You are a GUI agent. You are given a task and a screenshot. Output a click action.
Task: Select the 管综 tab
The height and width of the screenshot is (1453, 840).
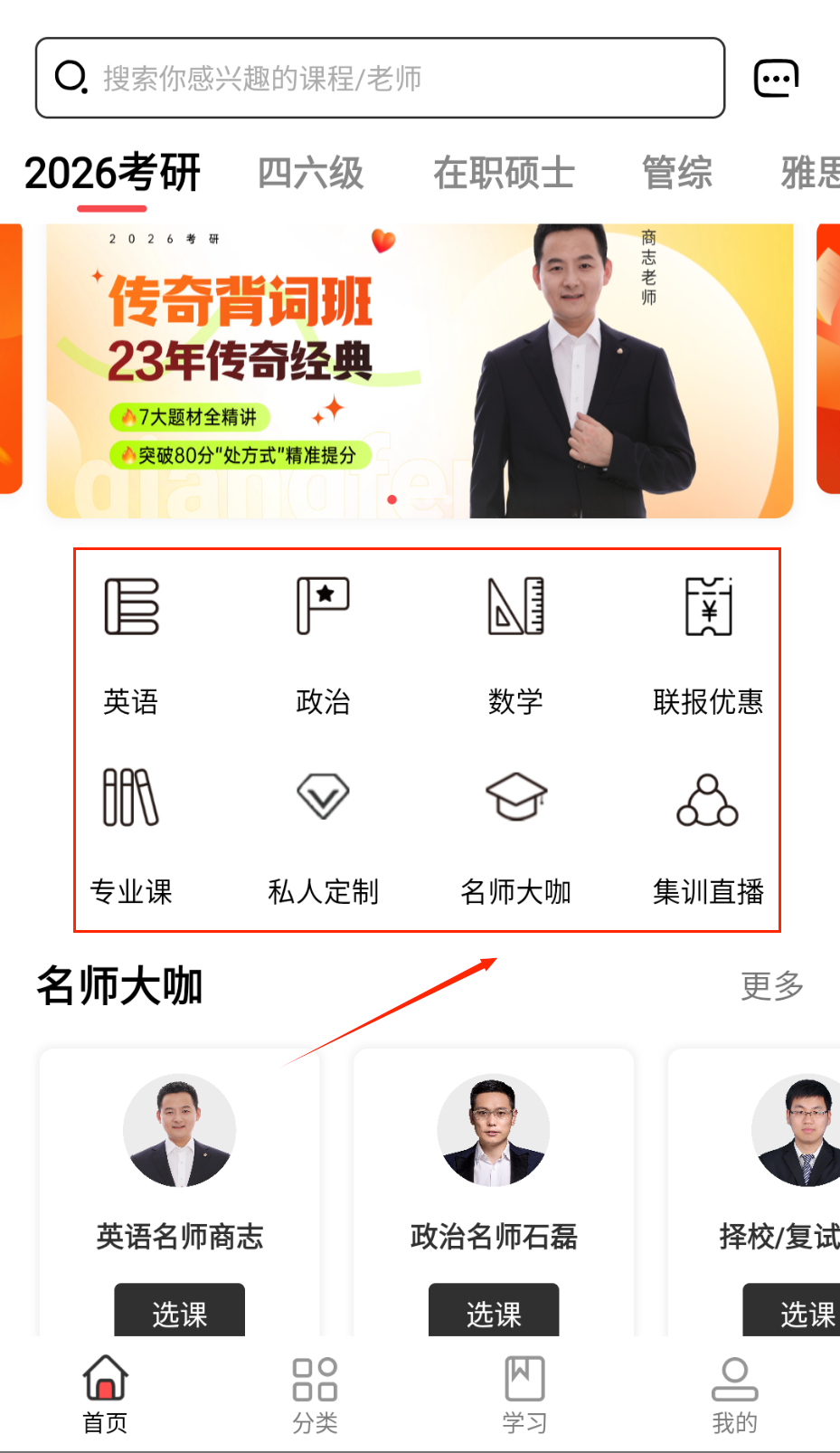[x=676, y=173]
